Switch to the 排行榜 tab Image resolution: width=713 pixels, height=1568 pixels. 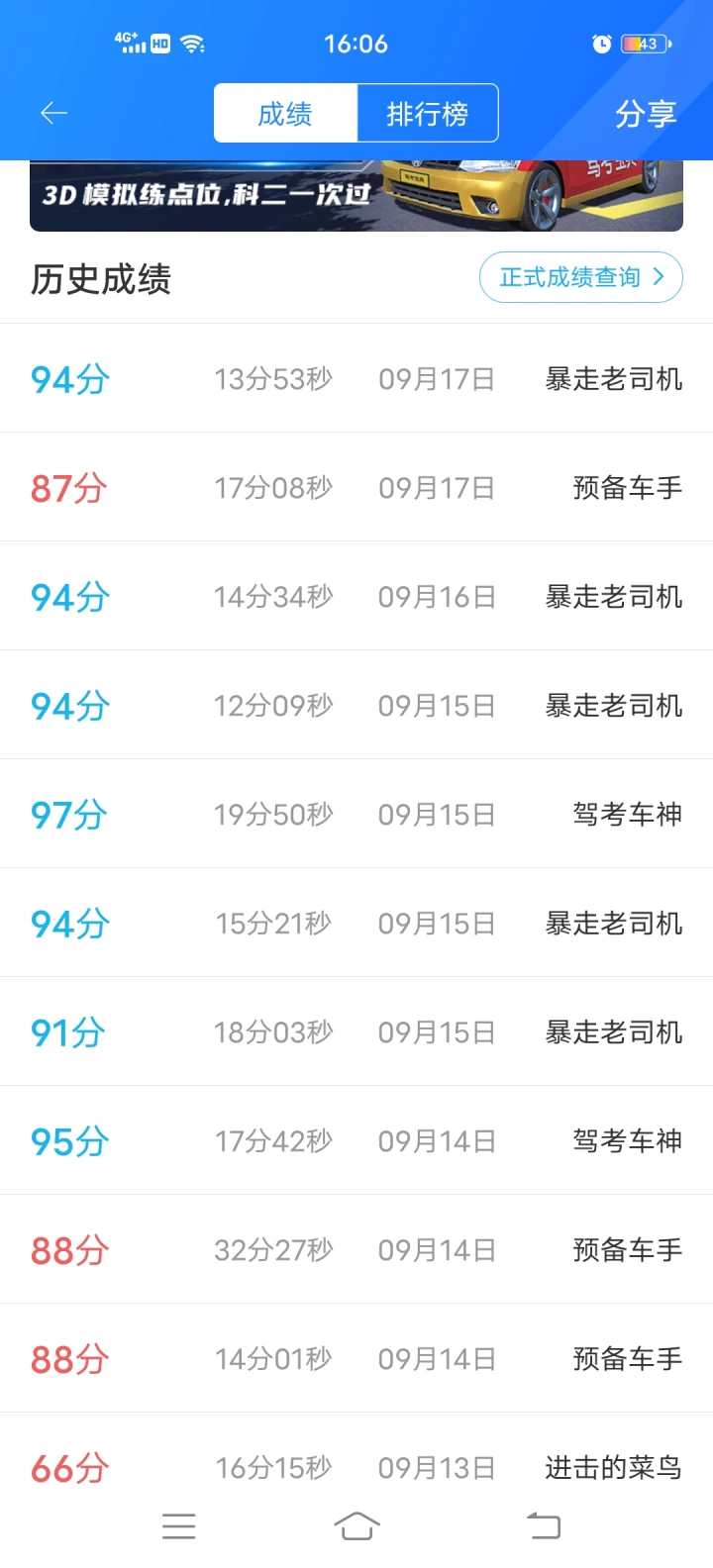pos(427,114)
